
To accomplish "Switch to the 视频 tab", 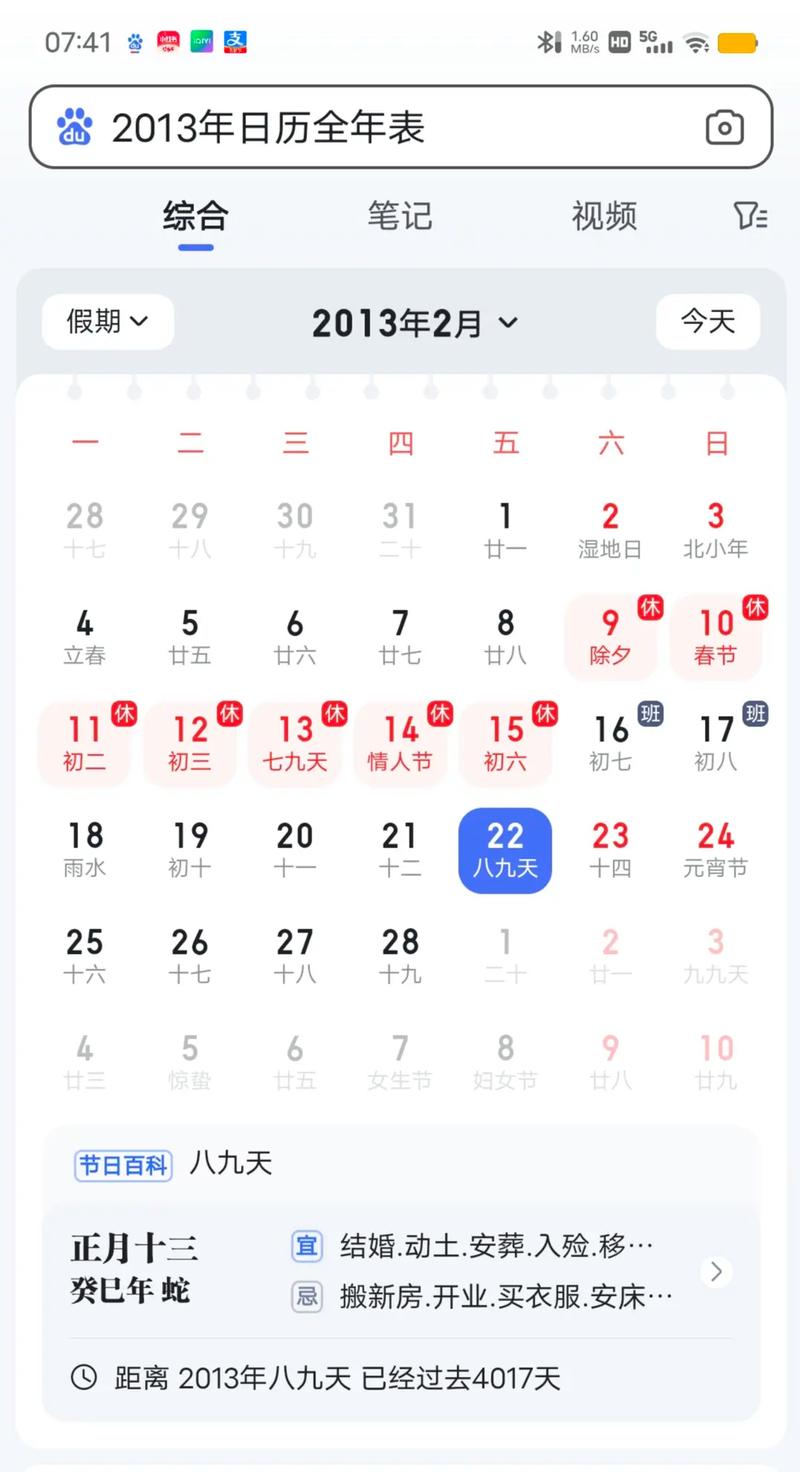I will tap(604, 216).
